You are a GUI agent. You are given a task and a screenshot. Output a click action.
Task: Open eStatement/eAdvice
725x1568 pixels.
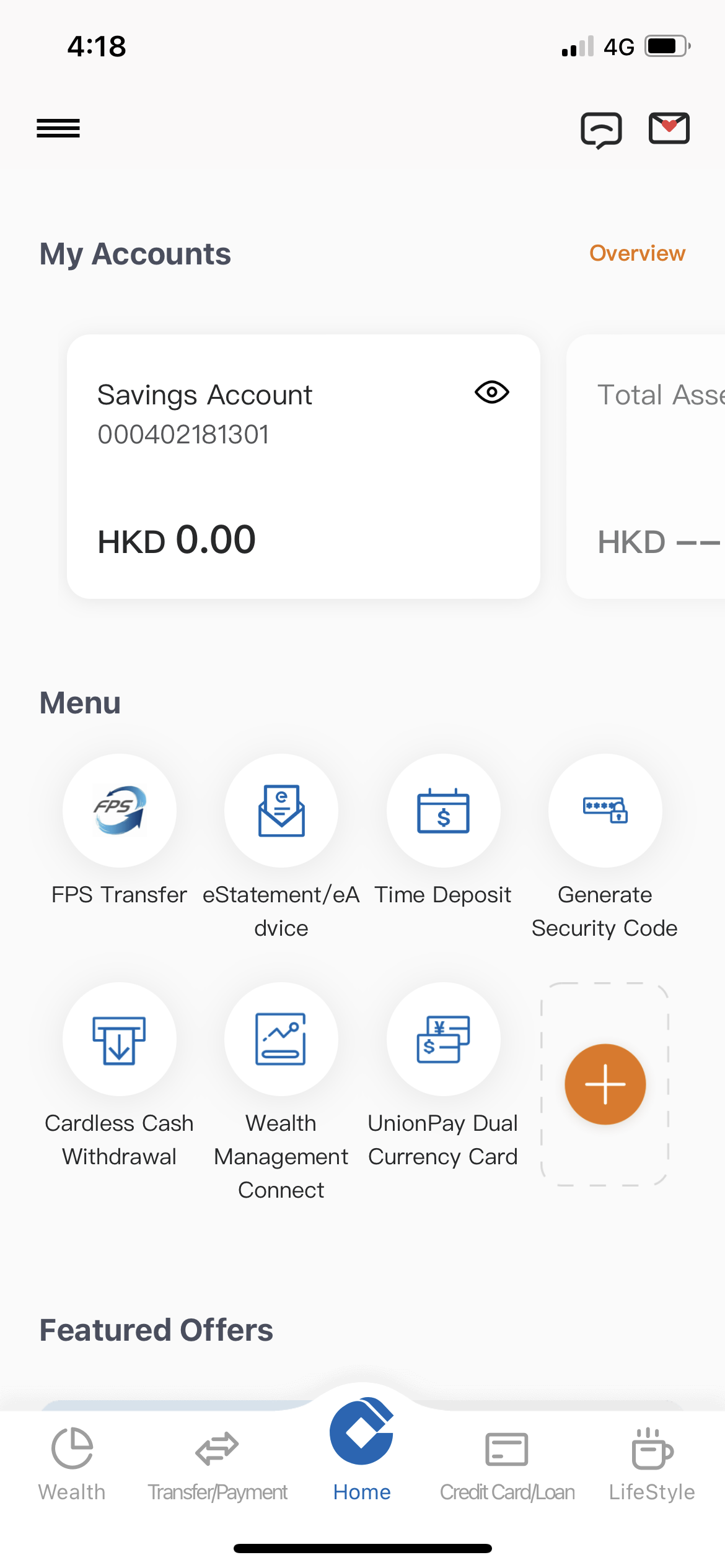281,847
